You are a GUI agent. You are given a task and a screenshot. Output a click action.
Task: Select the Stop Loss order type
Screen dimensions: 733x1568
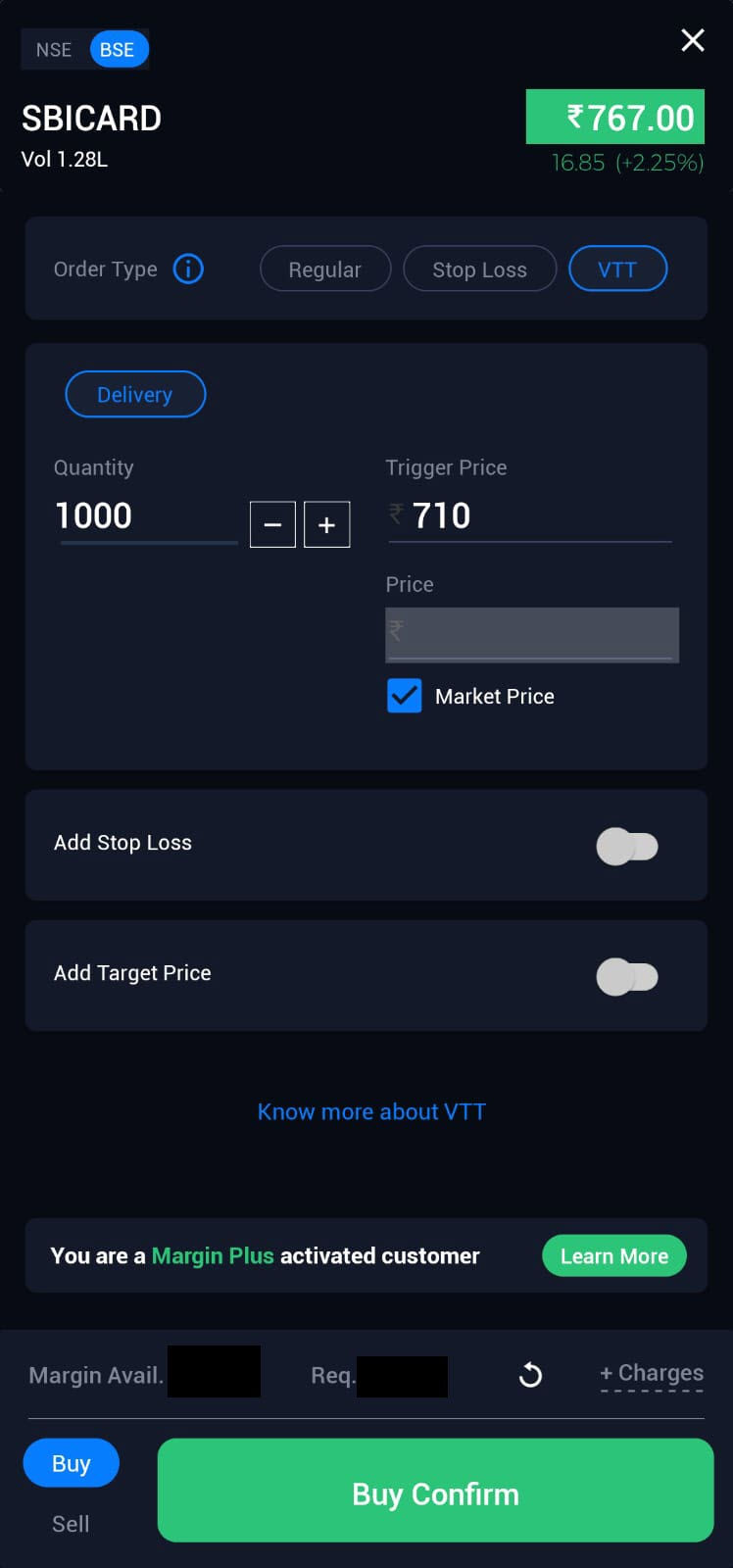[479, 269]
